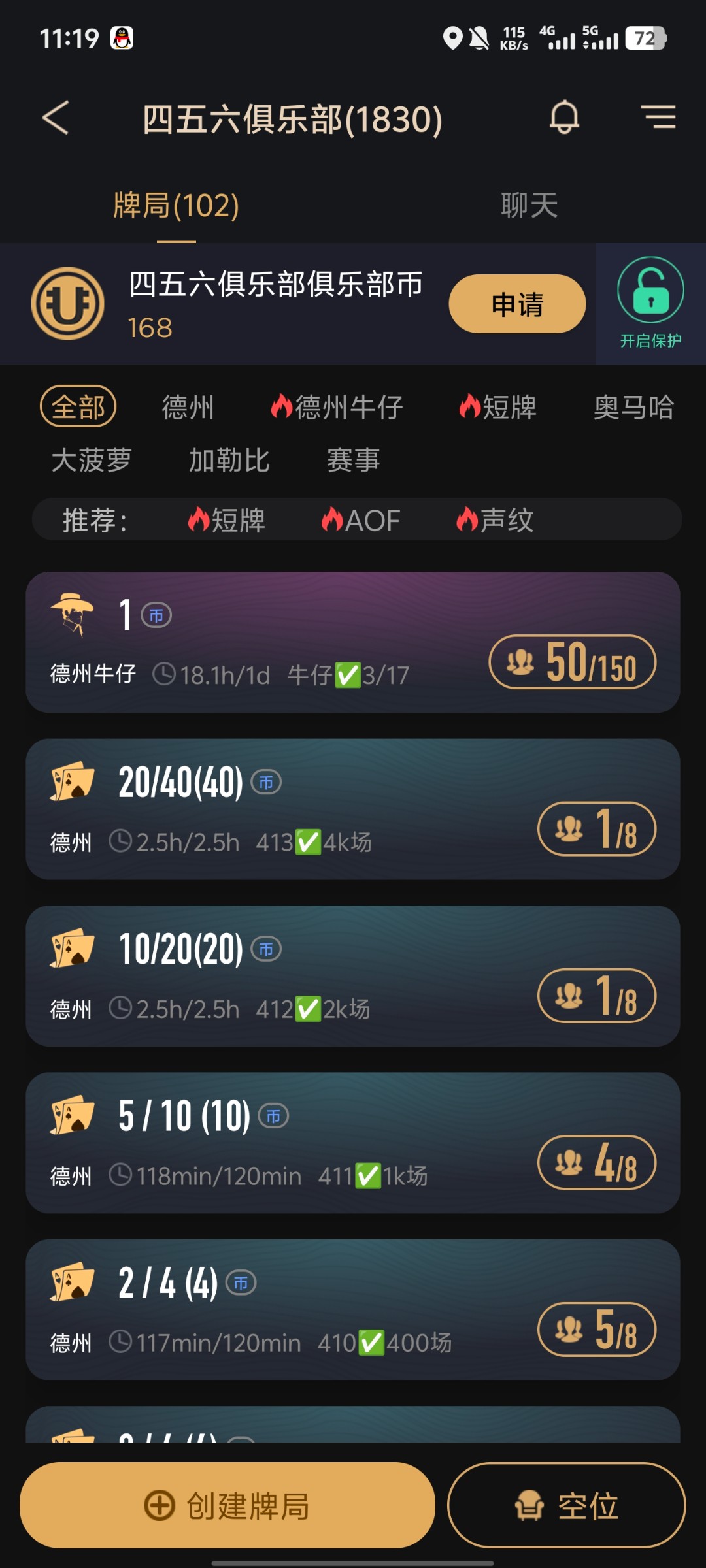Join the 20/40(40) 4k场 table
Screen dimensions: 706x1568
(353, 809)
